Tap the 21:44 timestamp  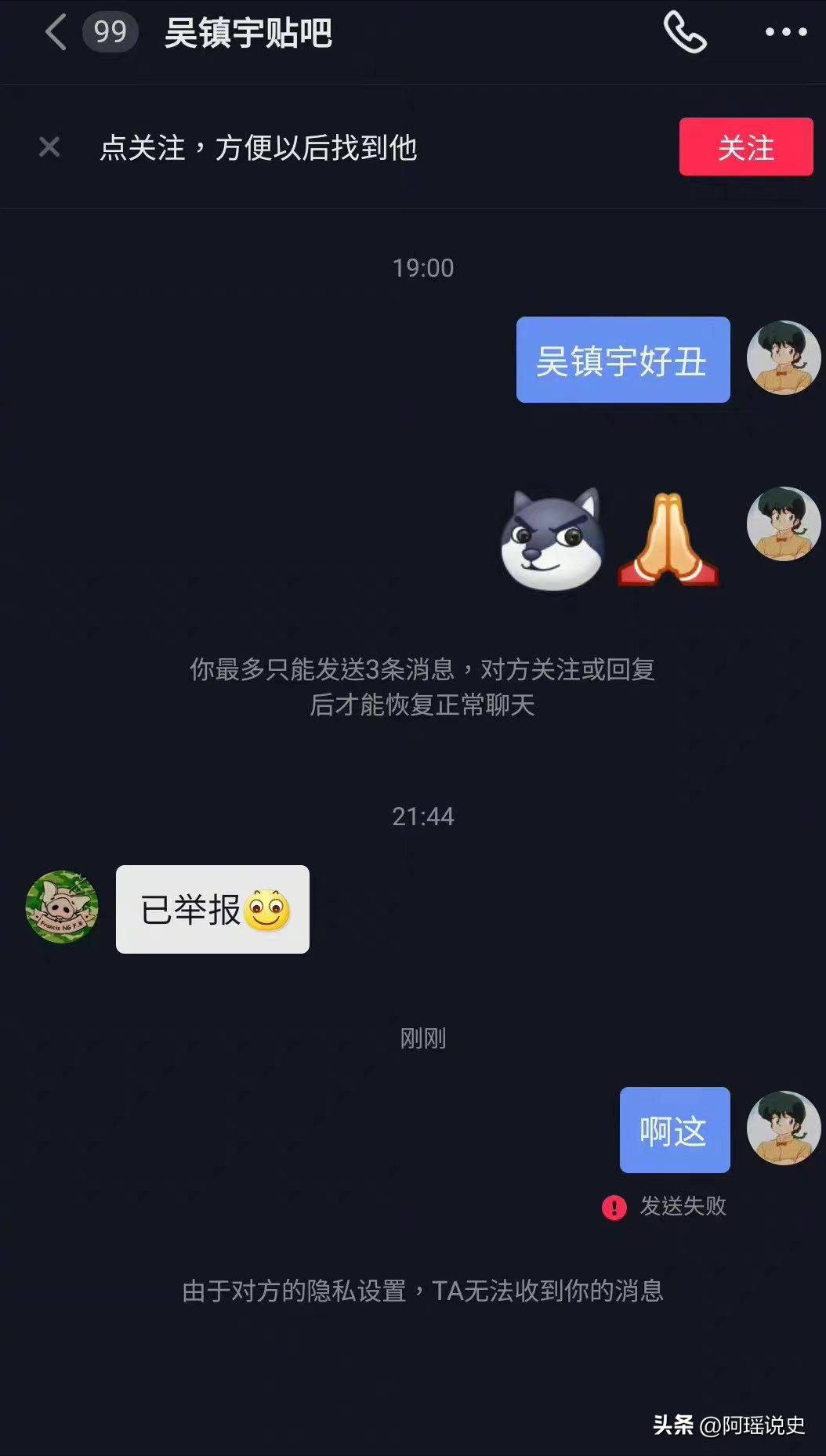pos(422,816)
